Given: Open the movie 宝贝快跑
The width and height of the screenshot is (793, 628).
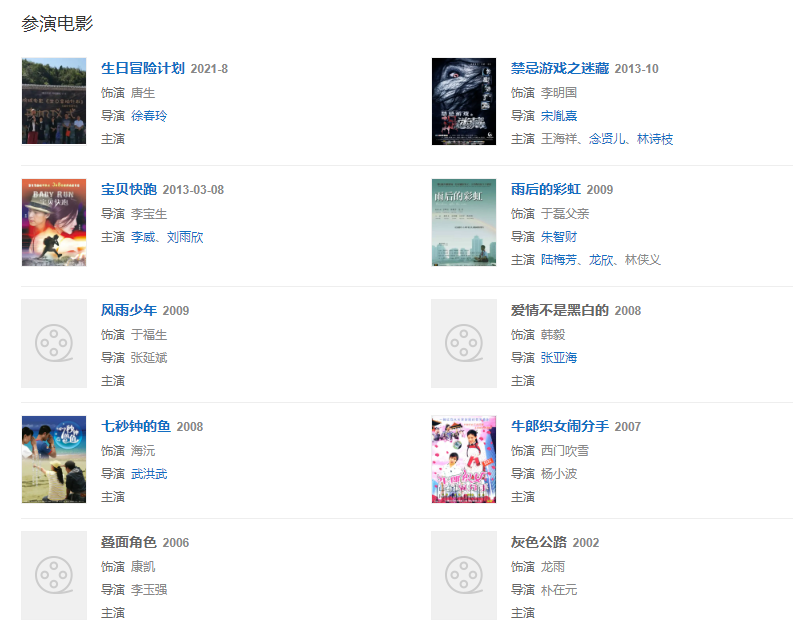Looking at the screenshot, I should click(x=128, y=190).
